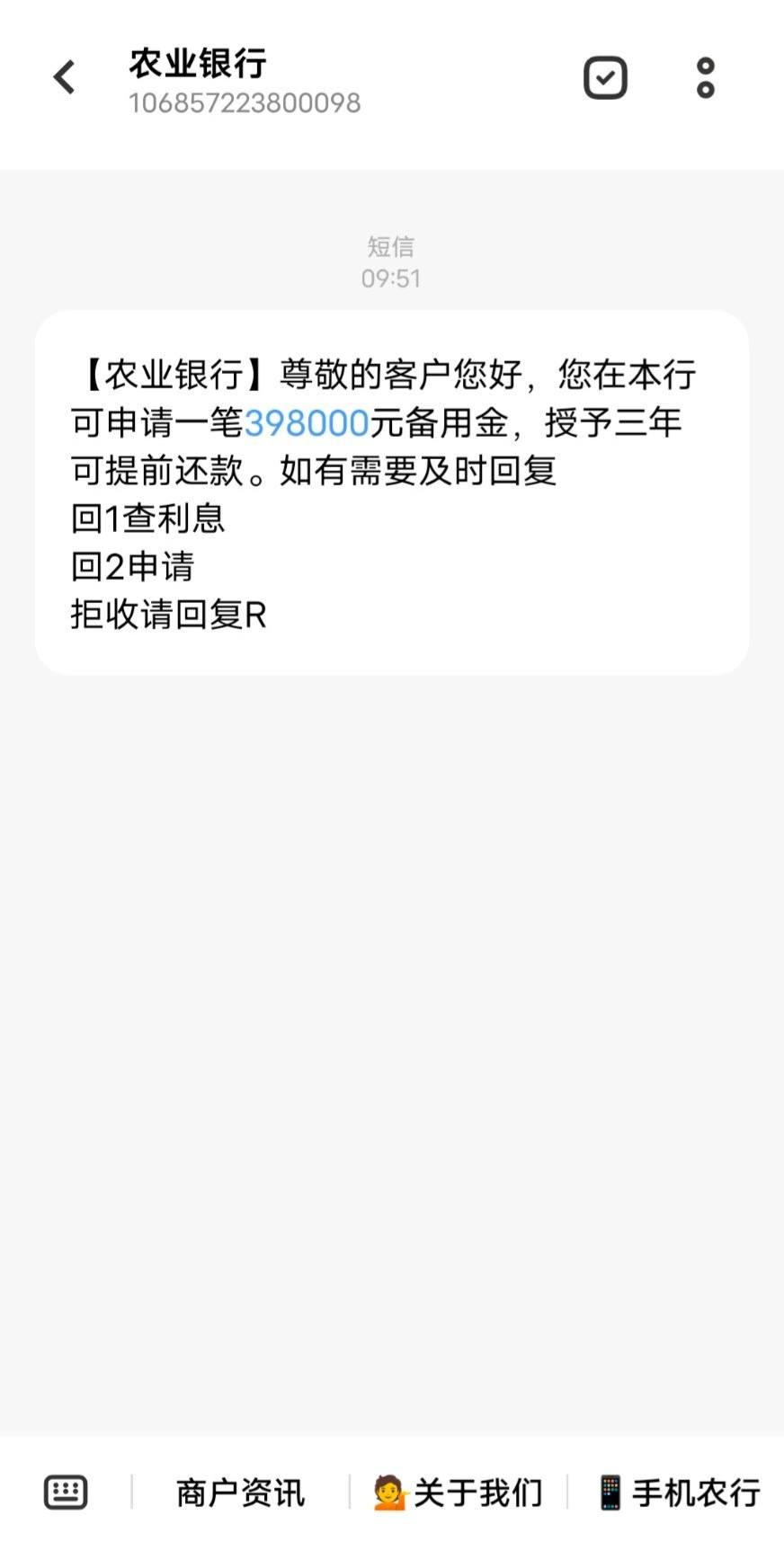The height and width of the screenshot is (1568, 784).
Task: Open the three-dot overflow menu
Action: tap(706, 78)
